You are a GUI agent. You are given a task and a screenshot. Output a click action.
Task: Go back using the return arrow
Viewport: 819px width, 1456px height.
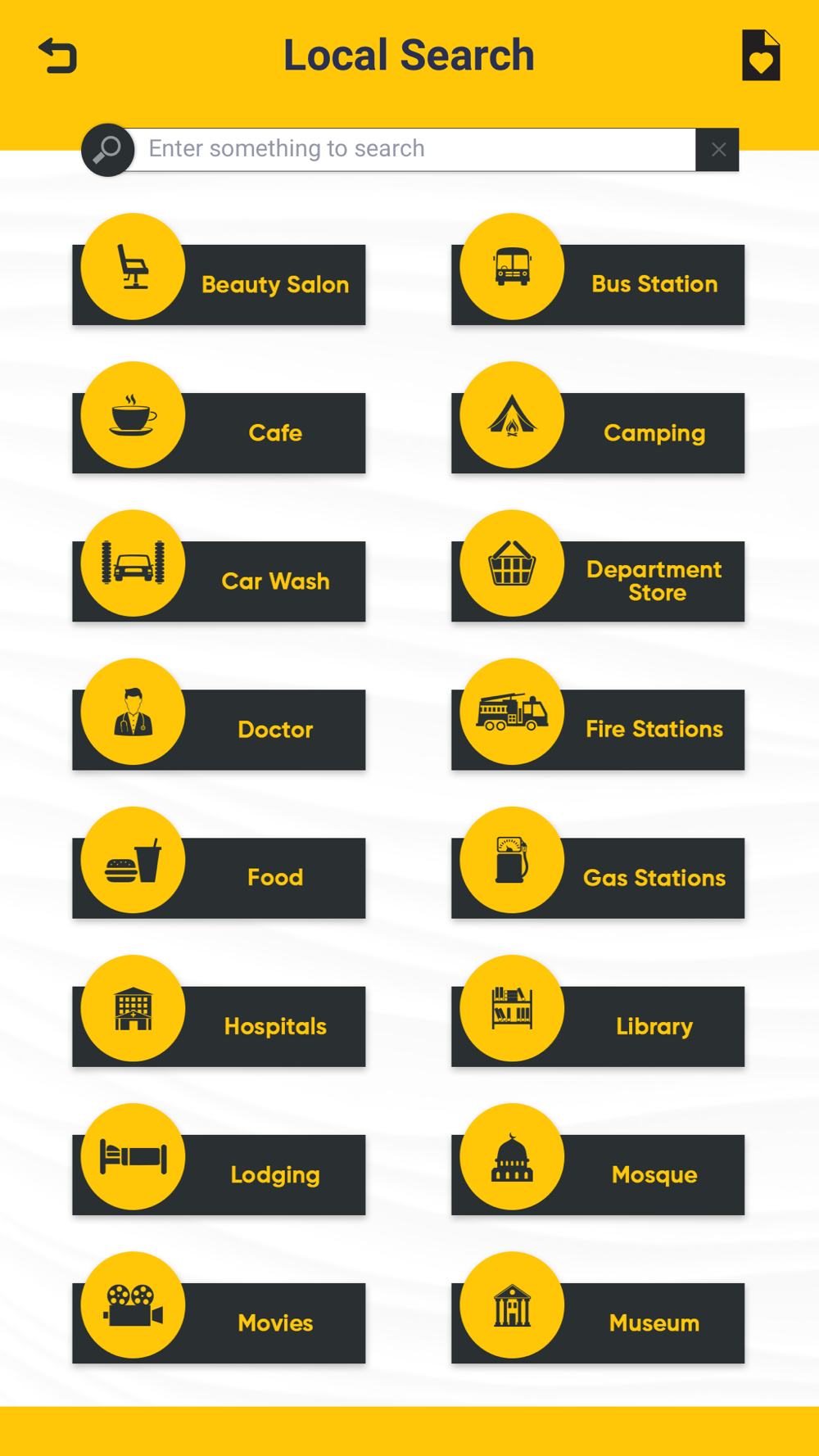pyautogui.click(x=57, y=56)
